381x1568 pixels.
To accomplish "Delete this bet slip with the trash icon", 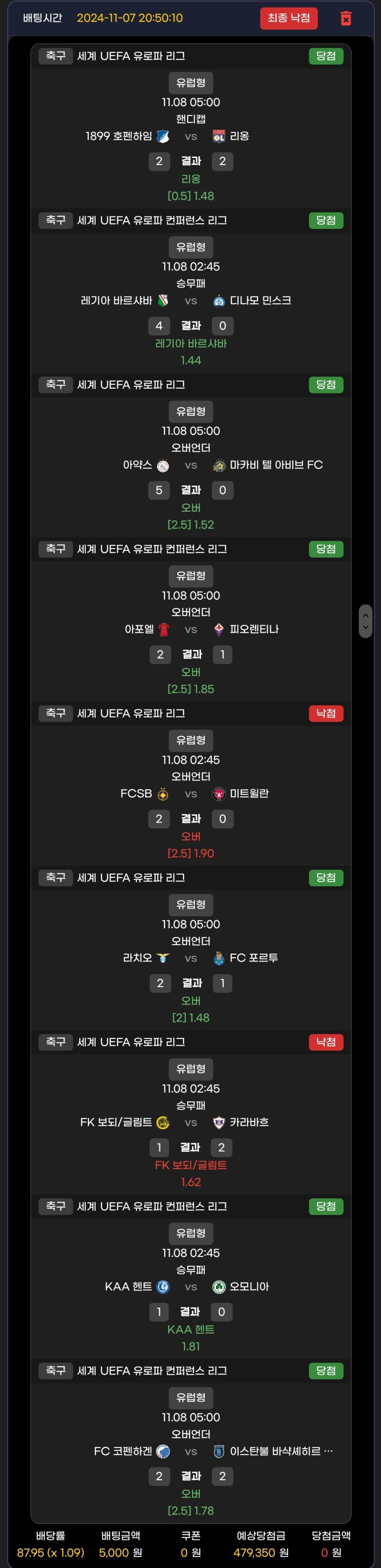I will 346,18.
